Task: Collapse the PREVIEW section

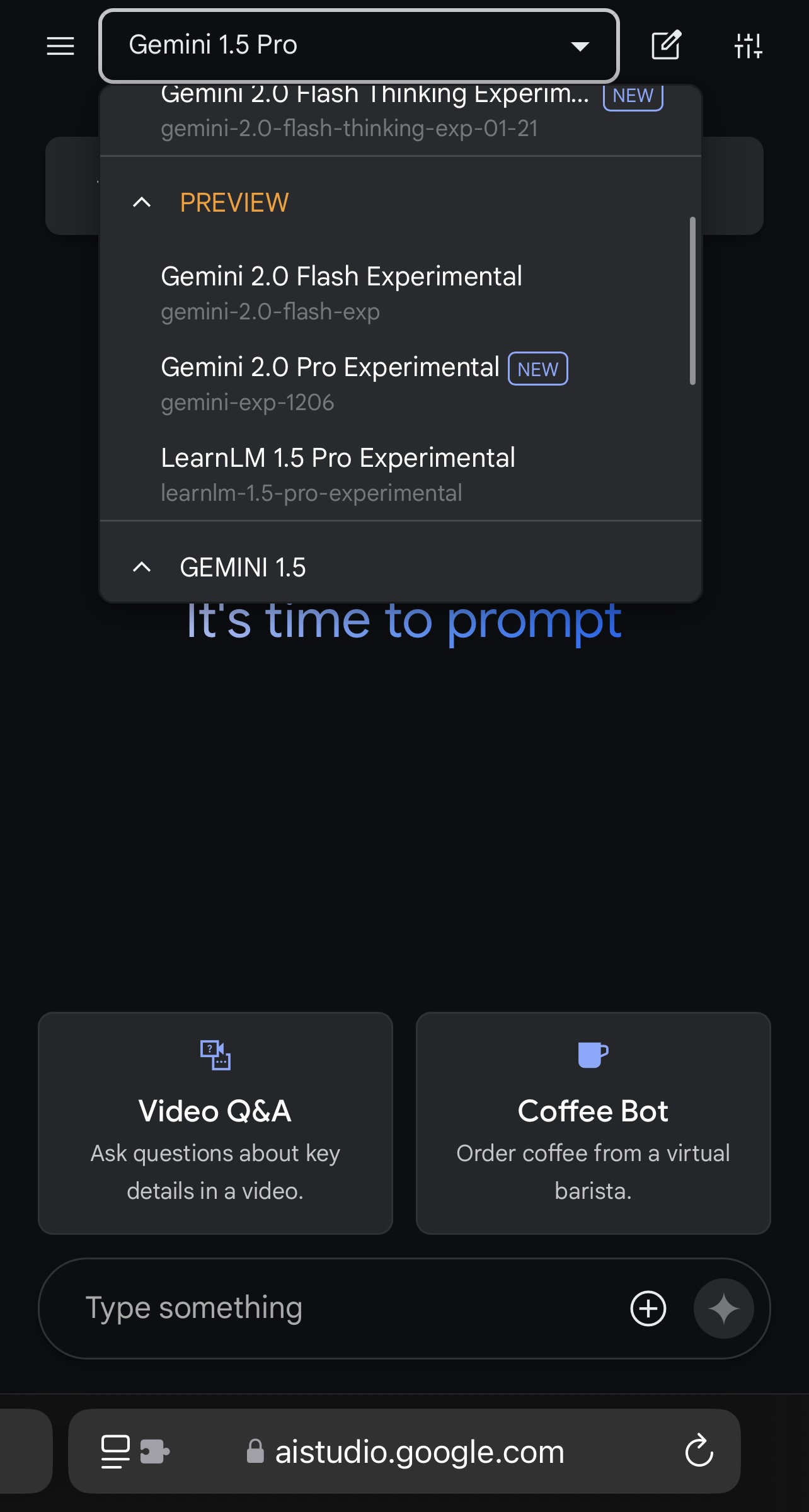Action: tap(142, 203)
